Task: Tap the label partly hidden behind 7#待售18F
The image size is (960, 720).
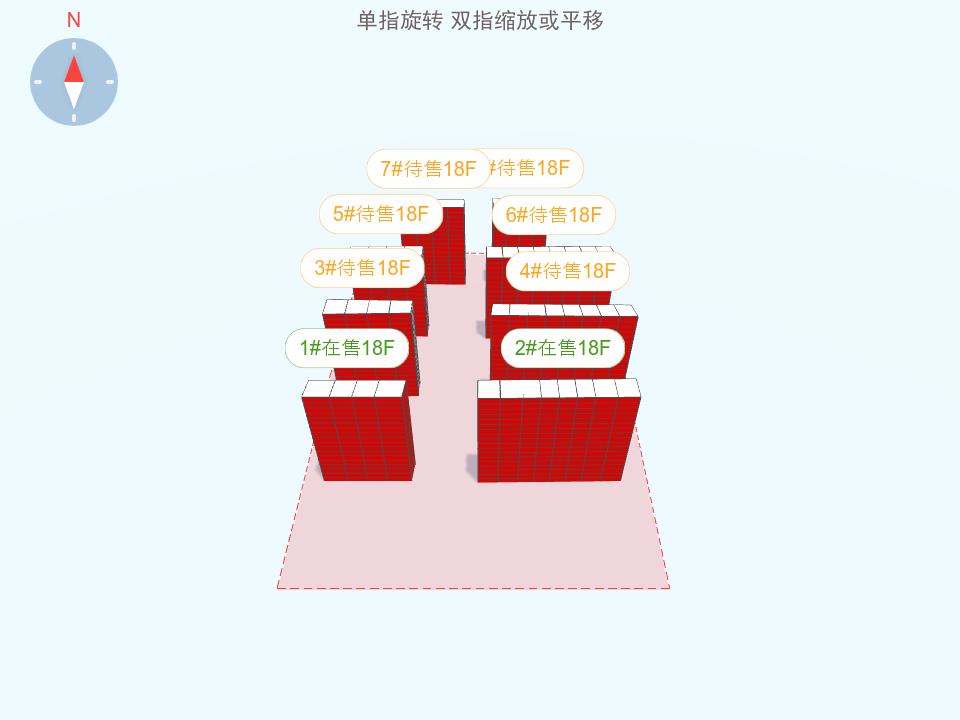Action: (538, 168)
